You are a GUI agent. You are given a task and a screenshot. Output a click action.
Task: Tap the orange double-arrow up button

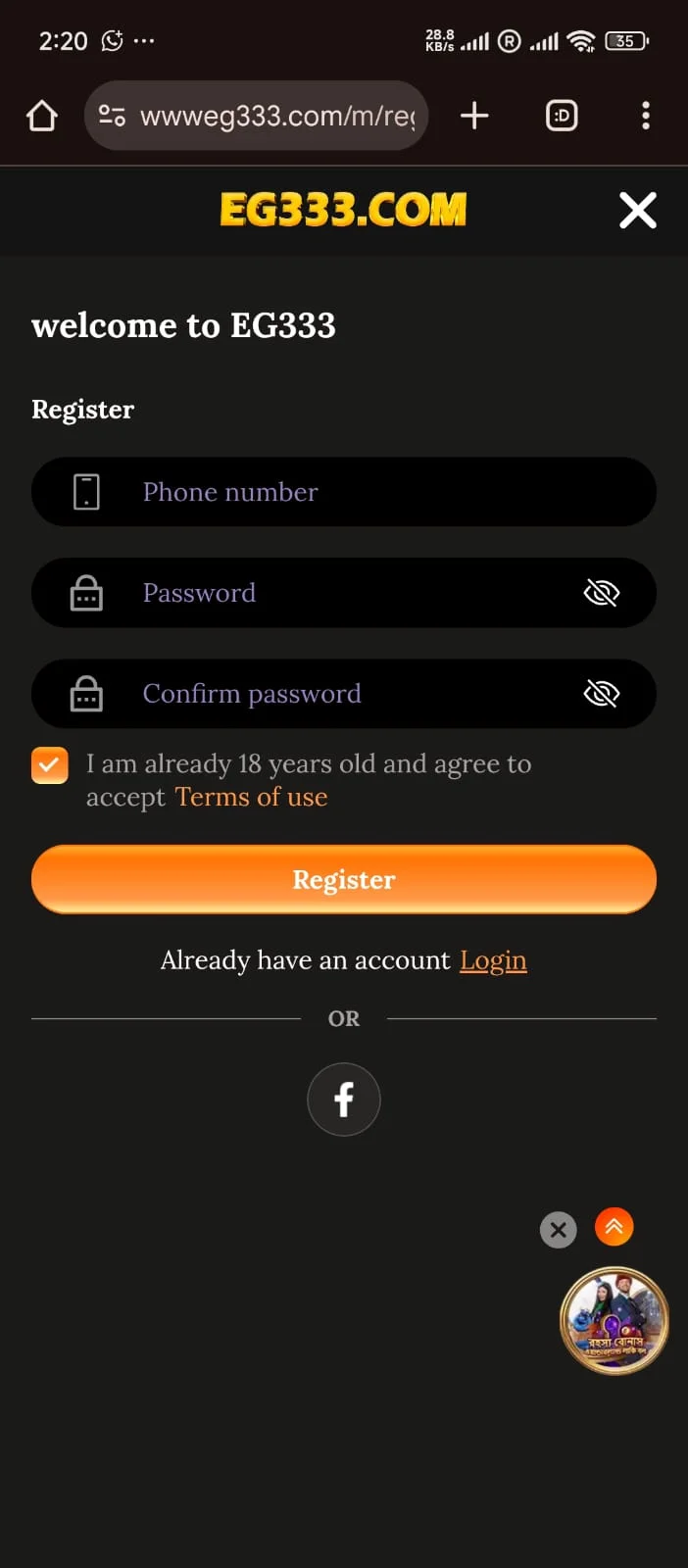pyautogui.click(x=614, y=1227)
